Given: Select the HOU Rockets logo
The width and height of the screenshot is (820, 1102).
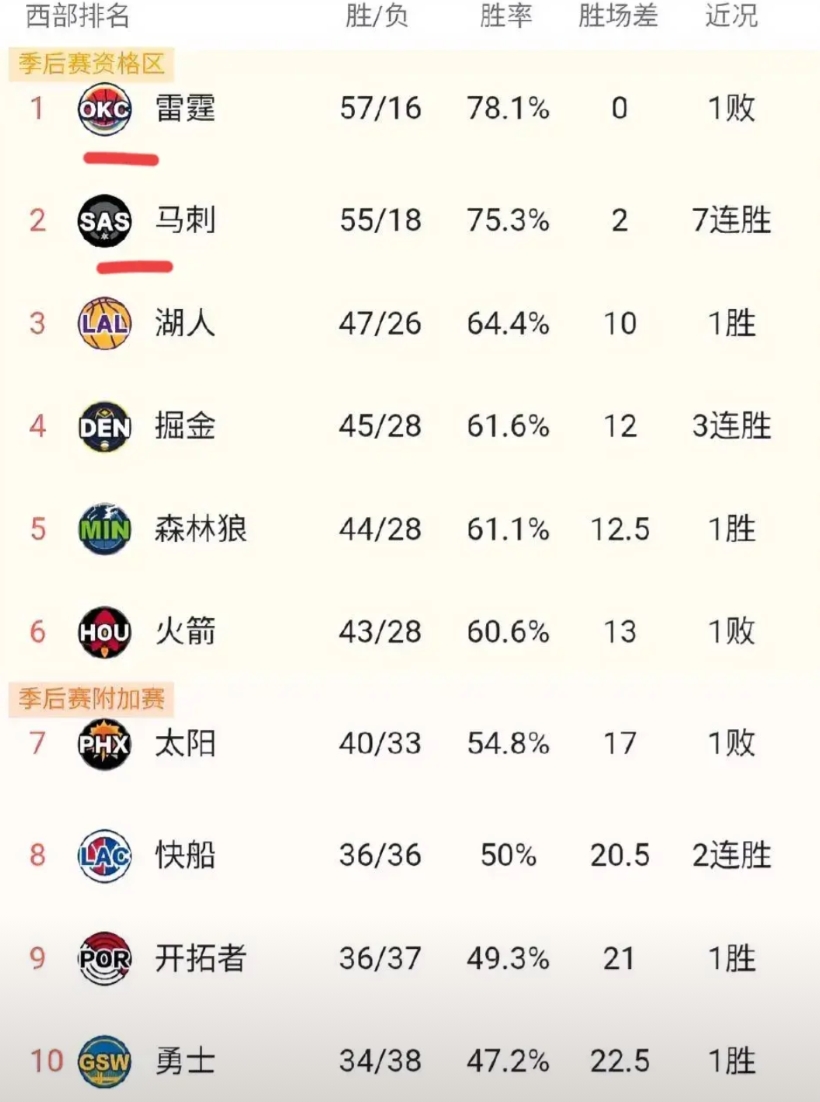Looking at the screenshot, I should click(x=103, y=632).
